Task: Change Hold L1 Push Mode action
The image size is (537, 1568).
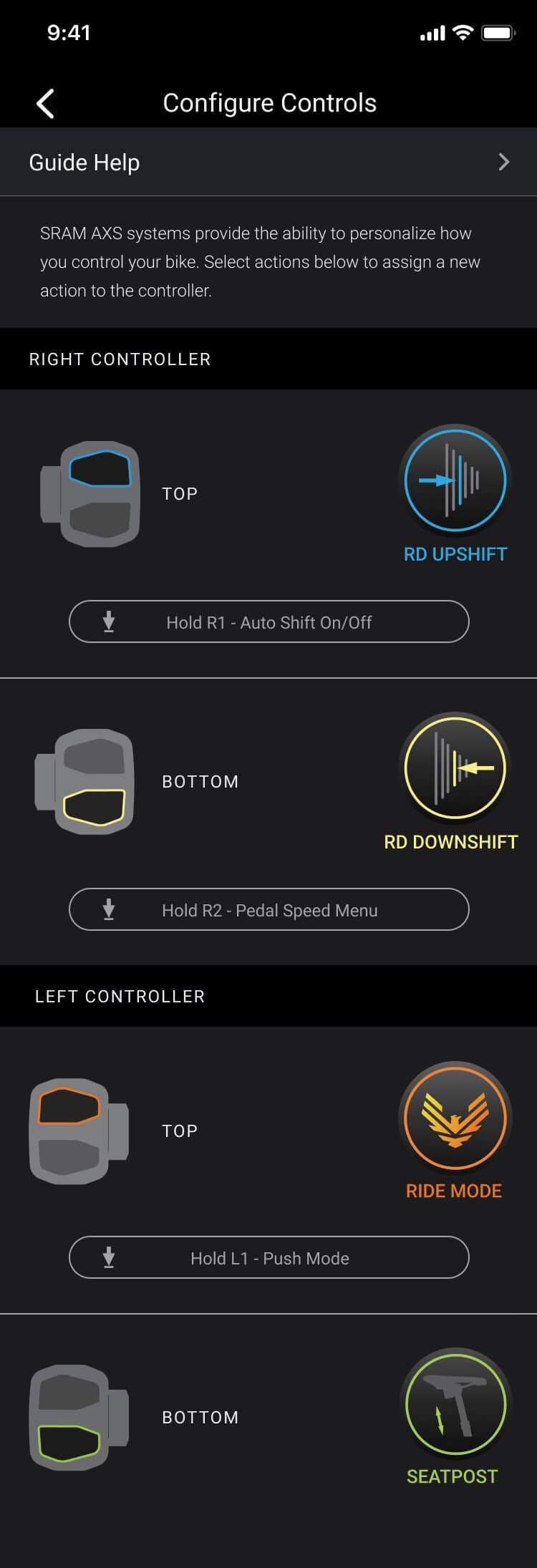Action: [268, 1257]
